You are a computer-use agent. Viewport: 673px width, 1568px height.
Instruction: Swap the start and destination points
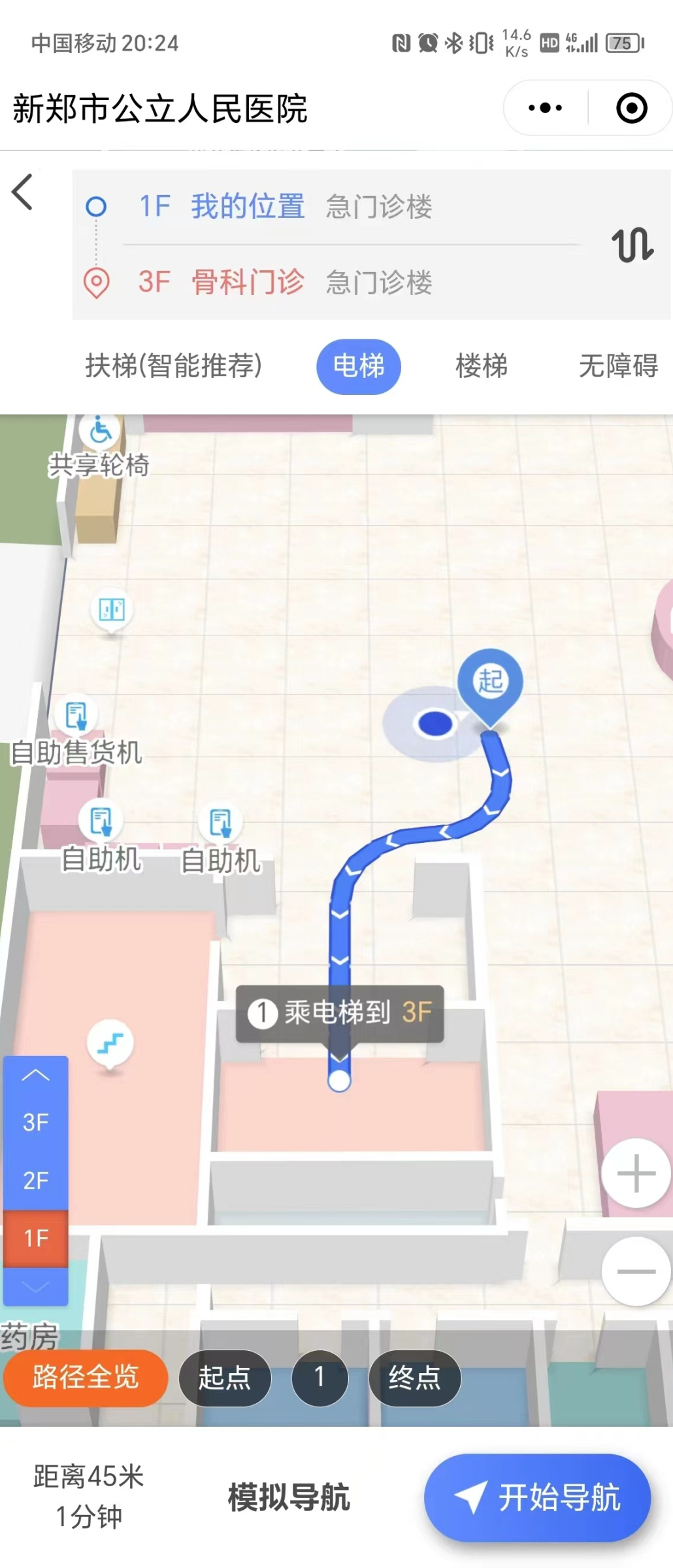(632, 245)
